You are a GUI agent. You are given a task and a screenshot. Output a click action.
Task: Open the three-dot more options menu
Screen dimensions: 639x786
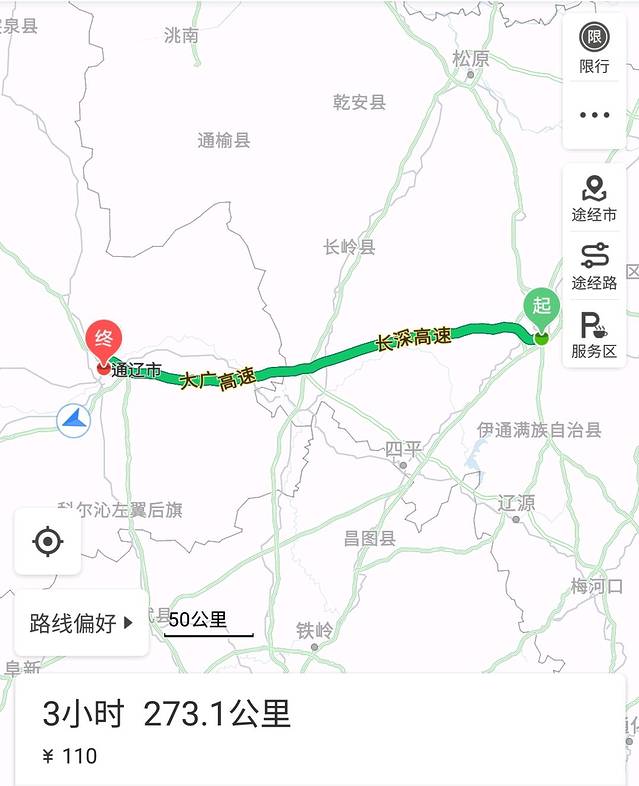coord(594,115)
